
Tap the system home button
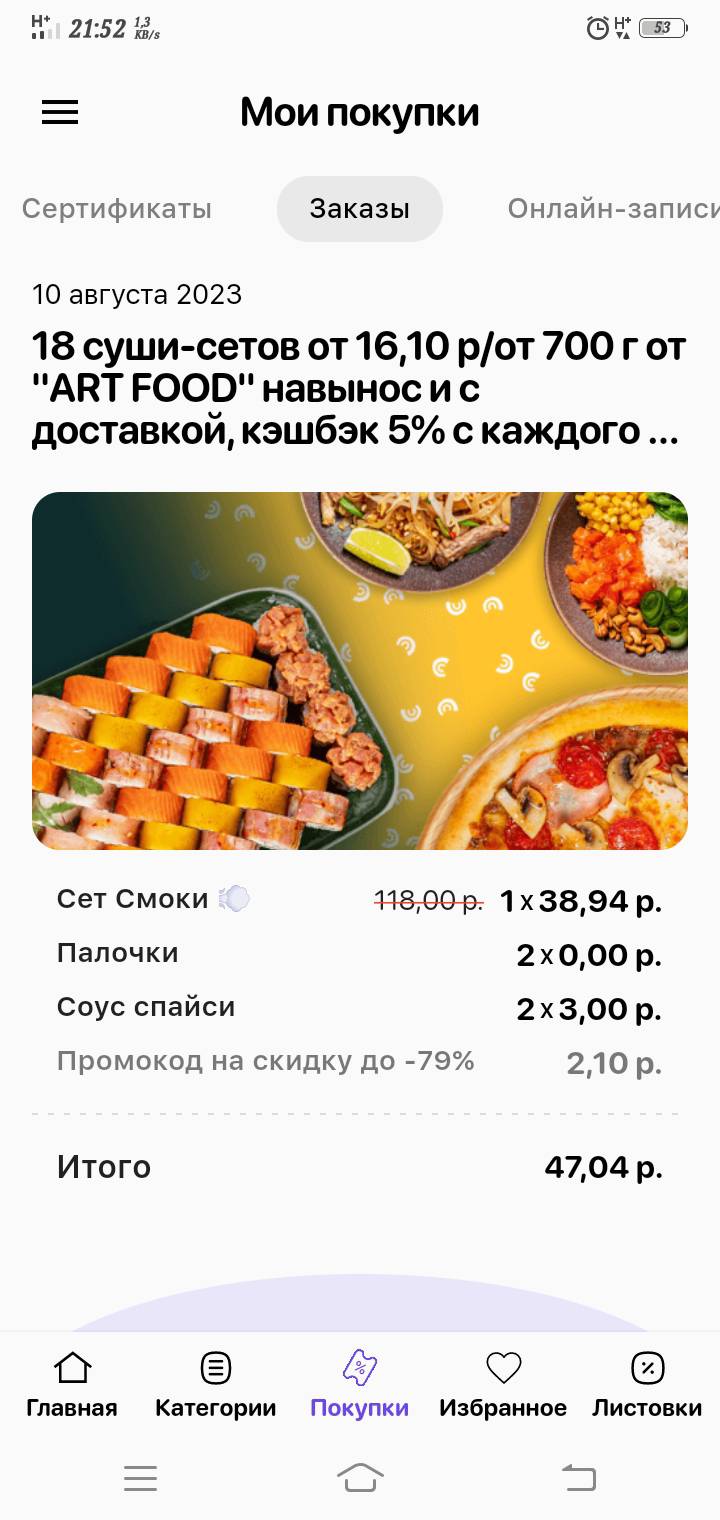pos(360,1477)
